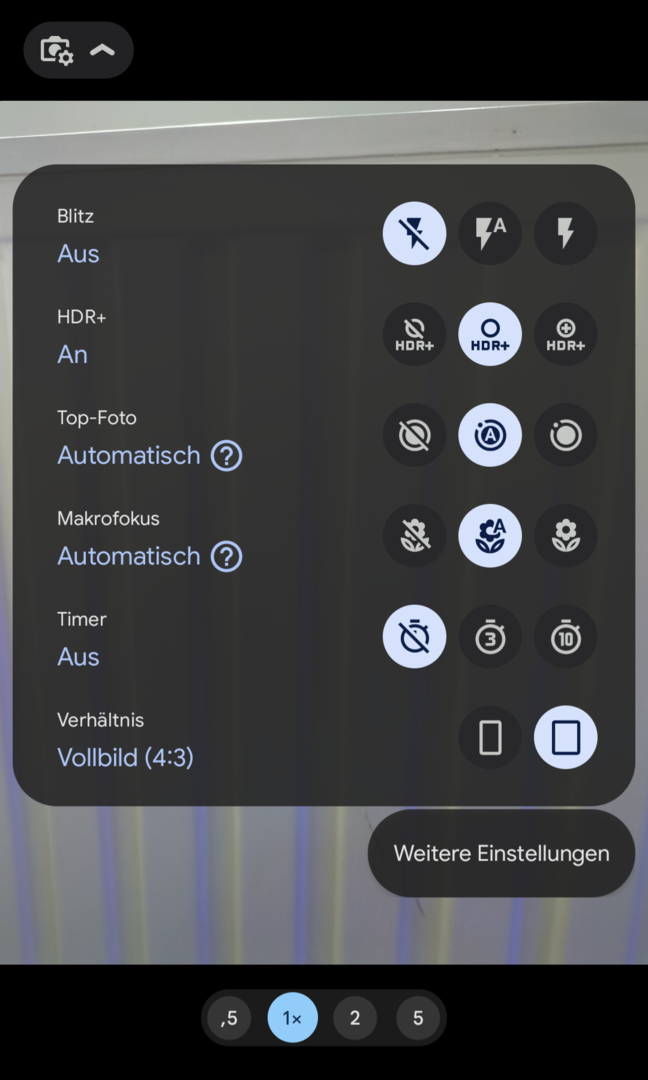This screenshot has width=648, height=1080.
Task: Open help for Makrofokus
Action: tap(226, 557)
